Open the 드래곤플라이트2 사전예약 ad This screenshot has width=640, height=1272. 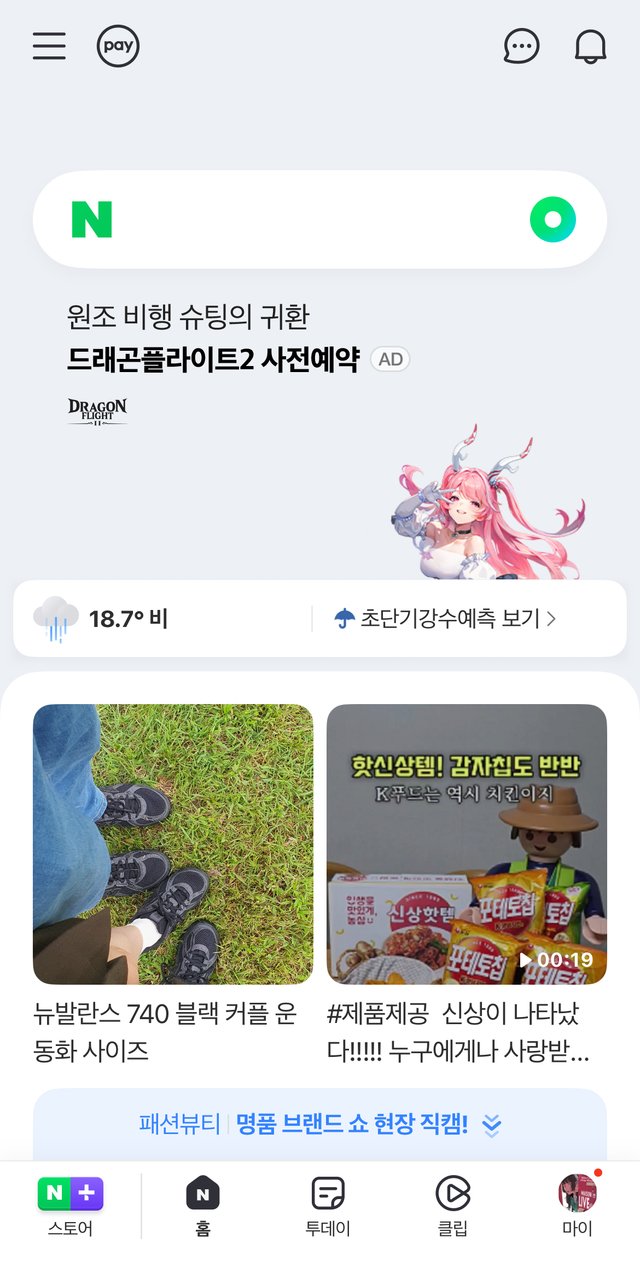tap(212, 360)
